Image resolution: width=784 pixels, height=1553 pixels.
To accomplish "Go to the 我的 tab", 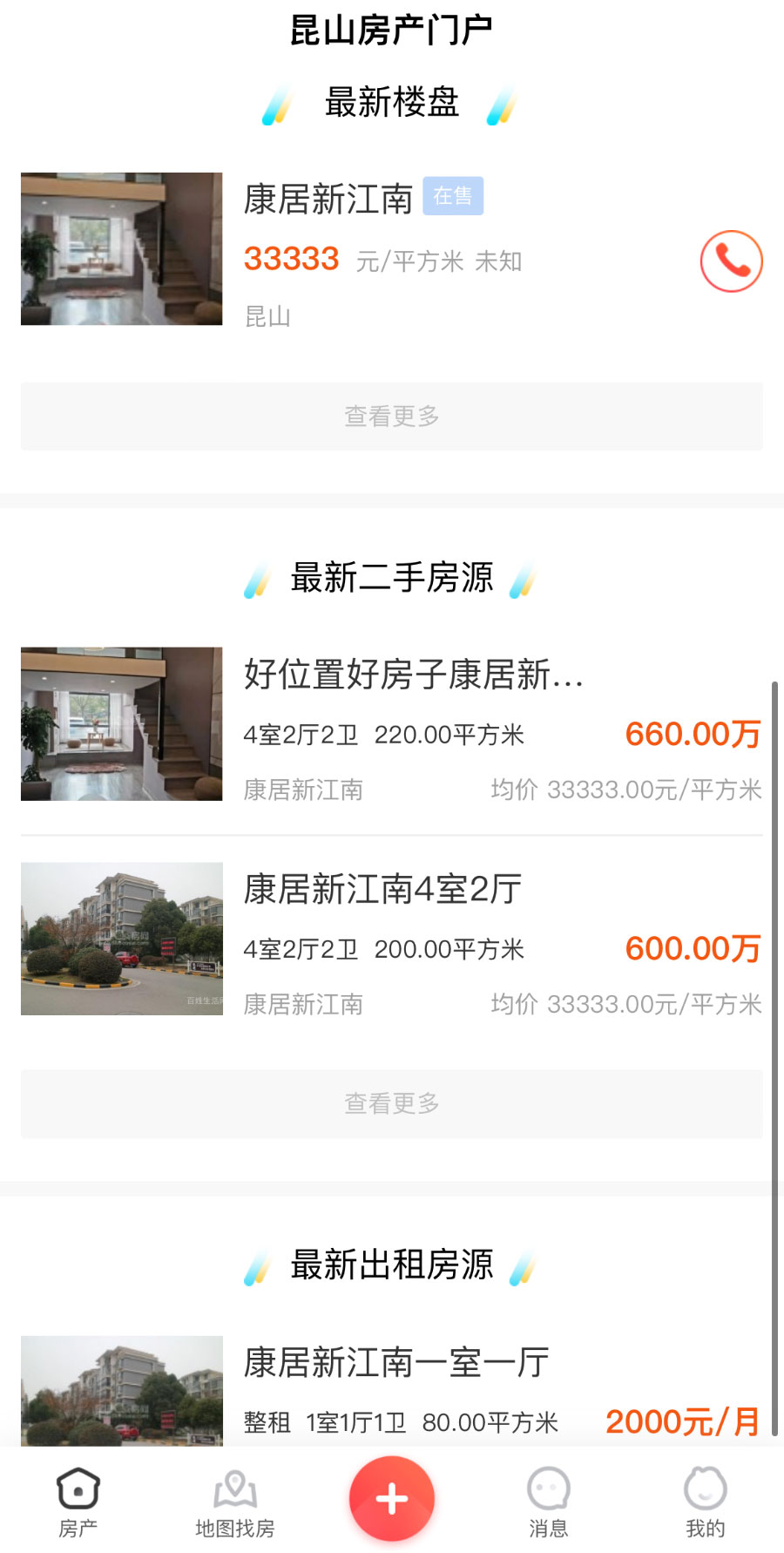I will click(706, 1501).
